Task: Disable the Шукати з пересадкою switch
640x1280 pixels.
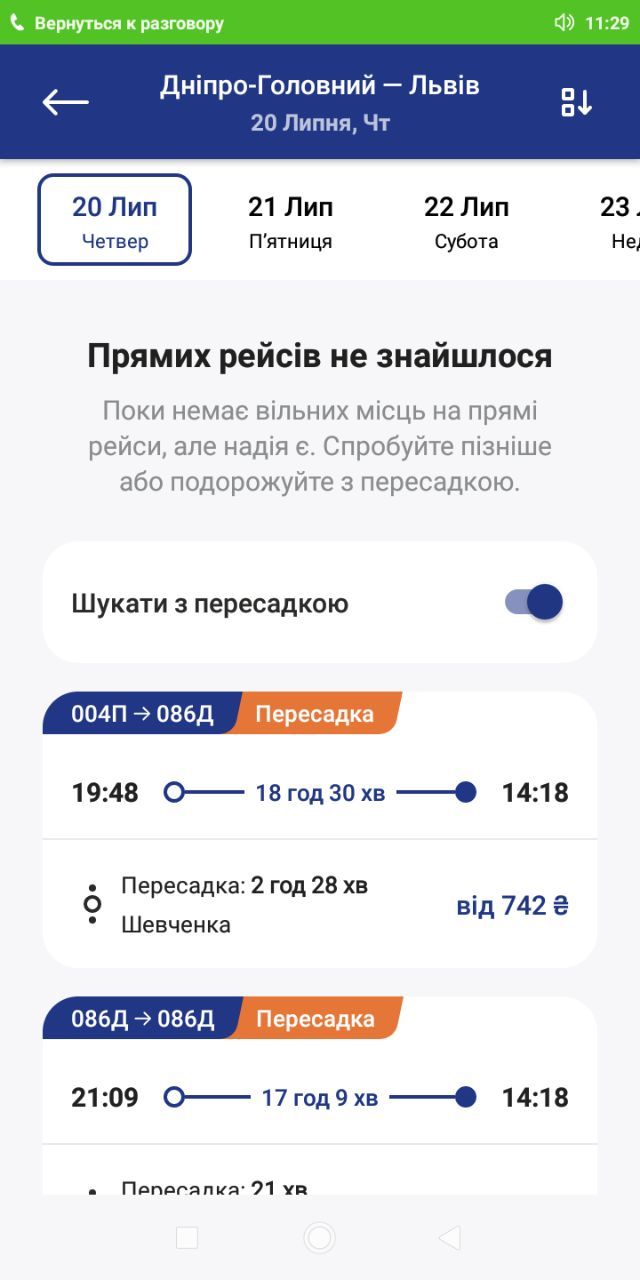Action: (534, 602)
